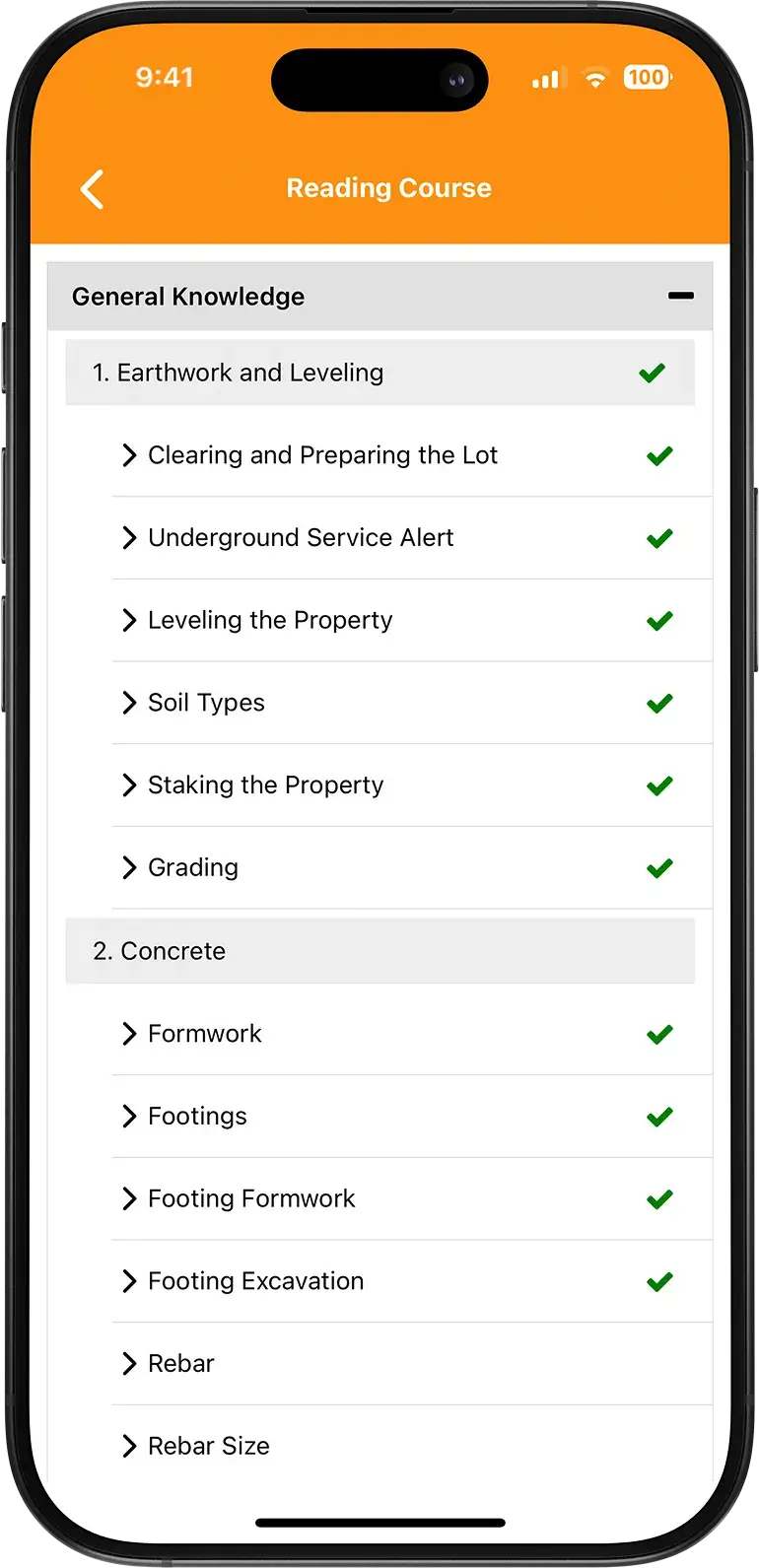Open the Soil Types lesson

pos(206,703)
